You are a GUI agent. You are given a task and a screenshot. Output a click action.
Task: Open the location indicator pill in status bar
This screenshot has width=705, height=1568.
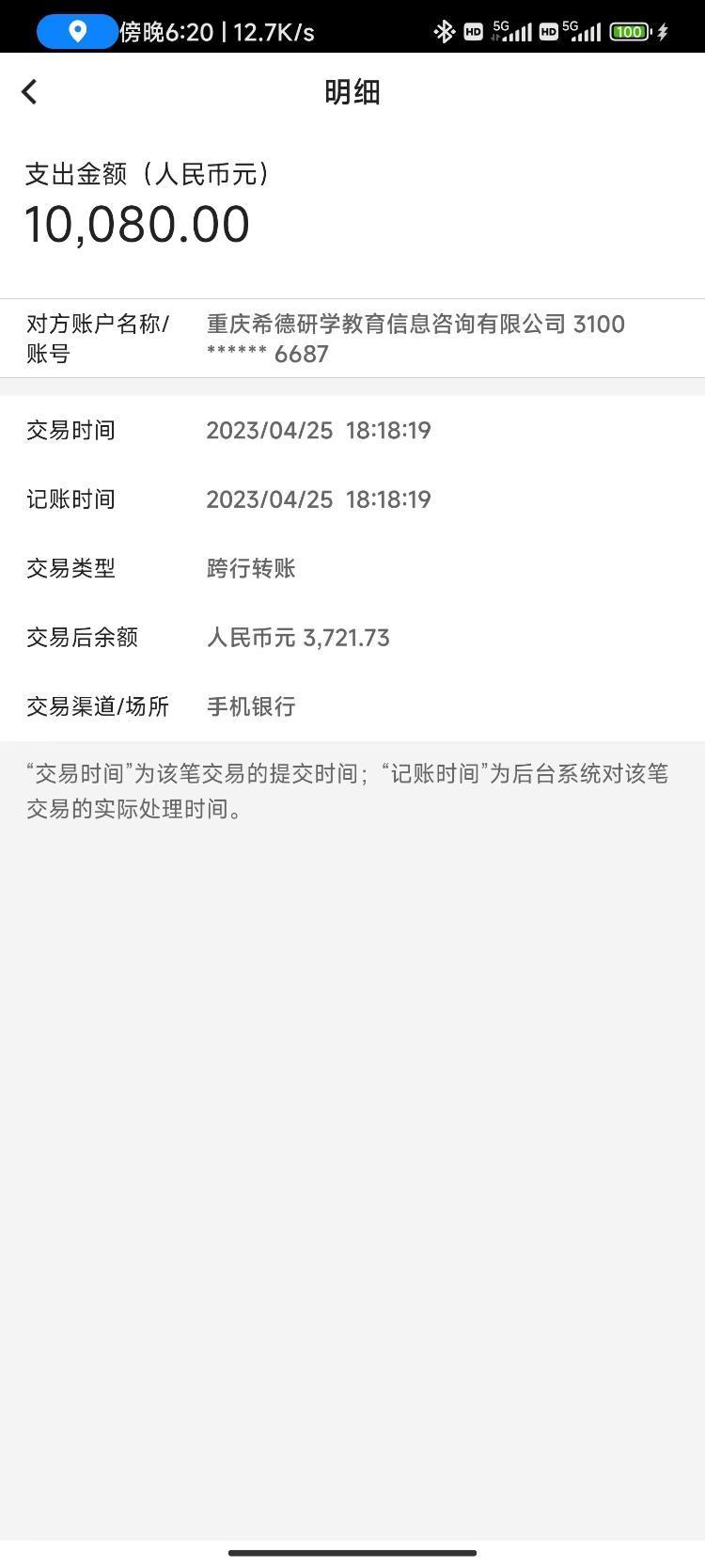[x=77, y=32]
